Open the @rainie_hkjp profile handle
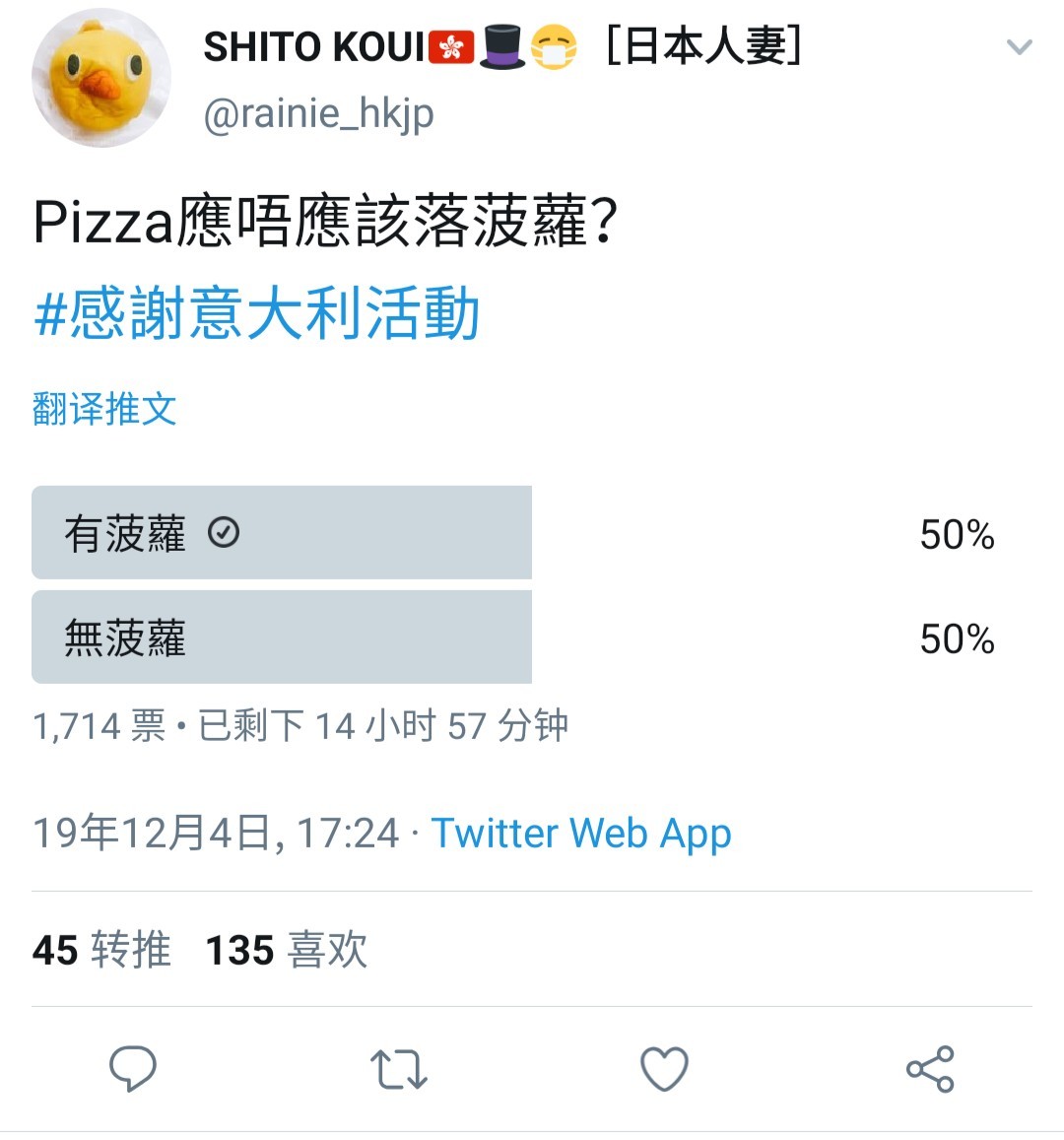This screenshot has width=1064, height=1140. click(318, 114)
